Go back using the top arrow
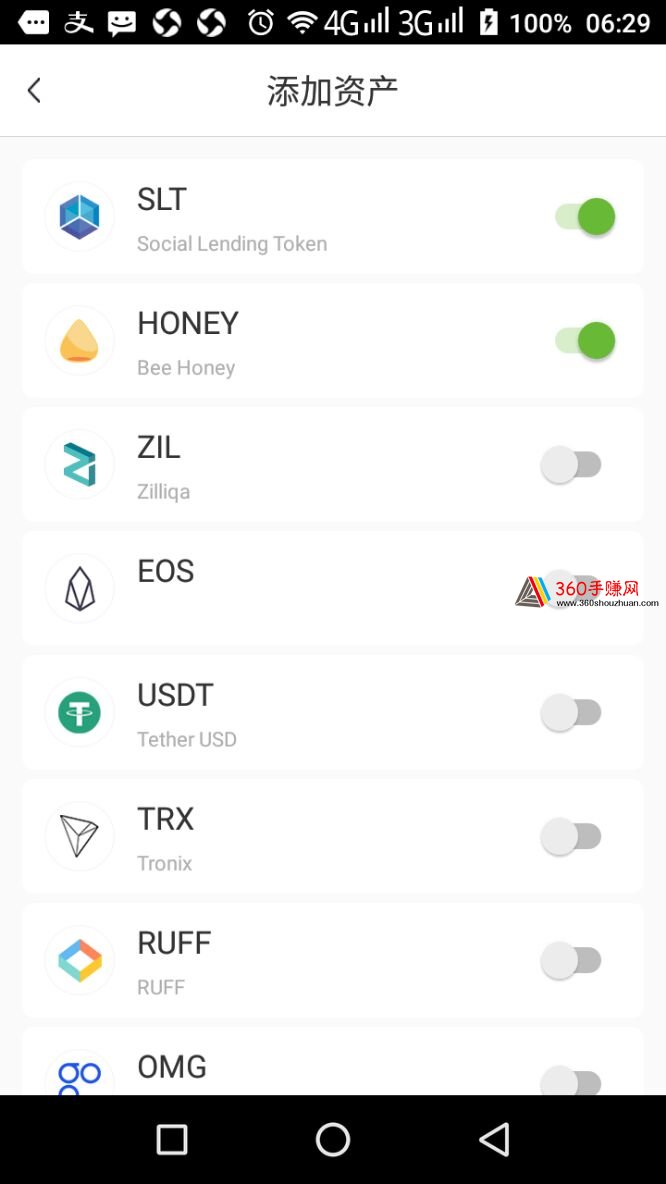This screenshot has width=666, height=1184. pyautogui.click(x=34, y=91)
